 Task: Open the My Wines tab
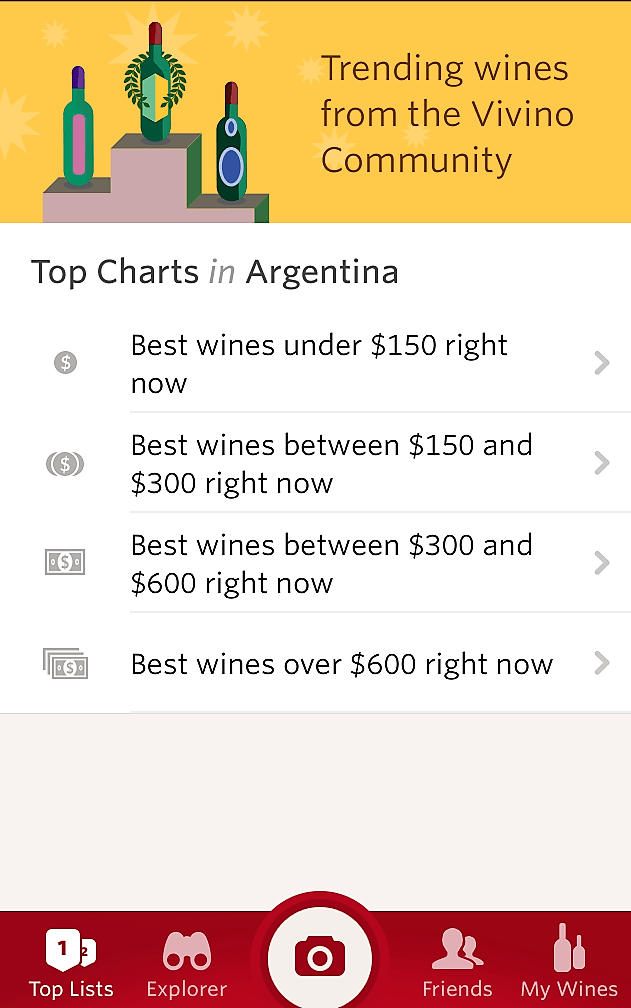pos(569,962)
